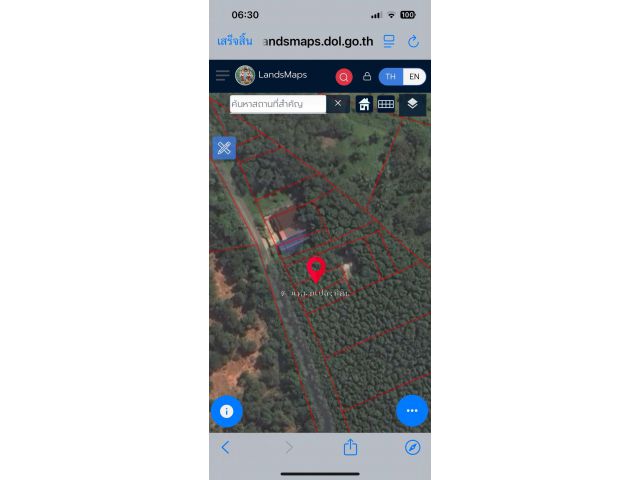The width and height of the screenshot is (640, 480).
Task: Go back with browser back arrow
Action: (226, 448)
